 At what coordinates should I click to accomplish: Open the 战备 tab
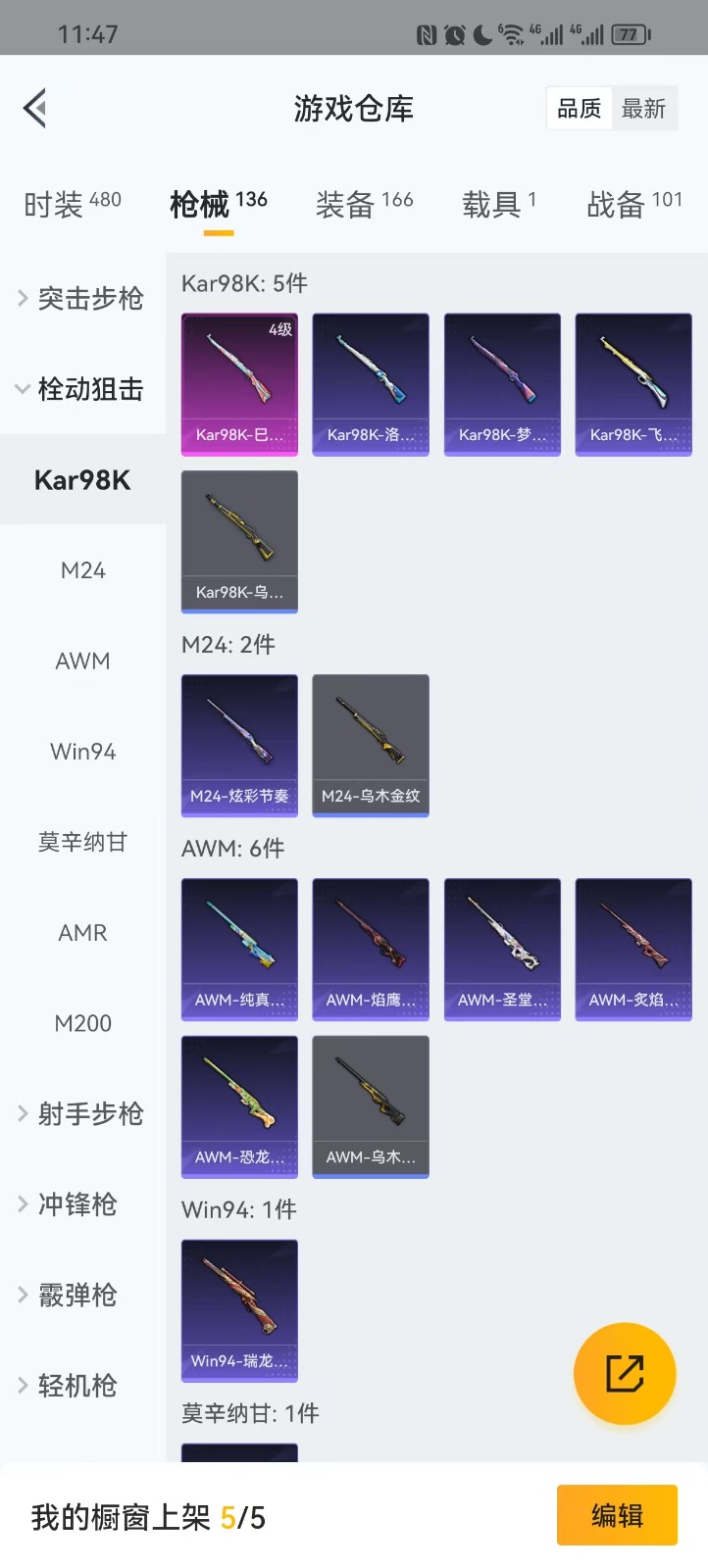(633, 204)
